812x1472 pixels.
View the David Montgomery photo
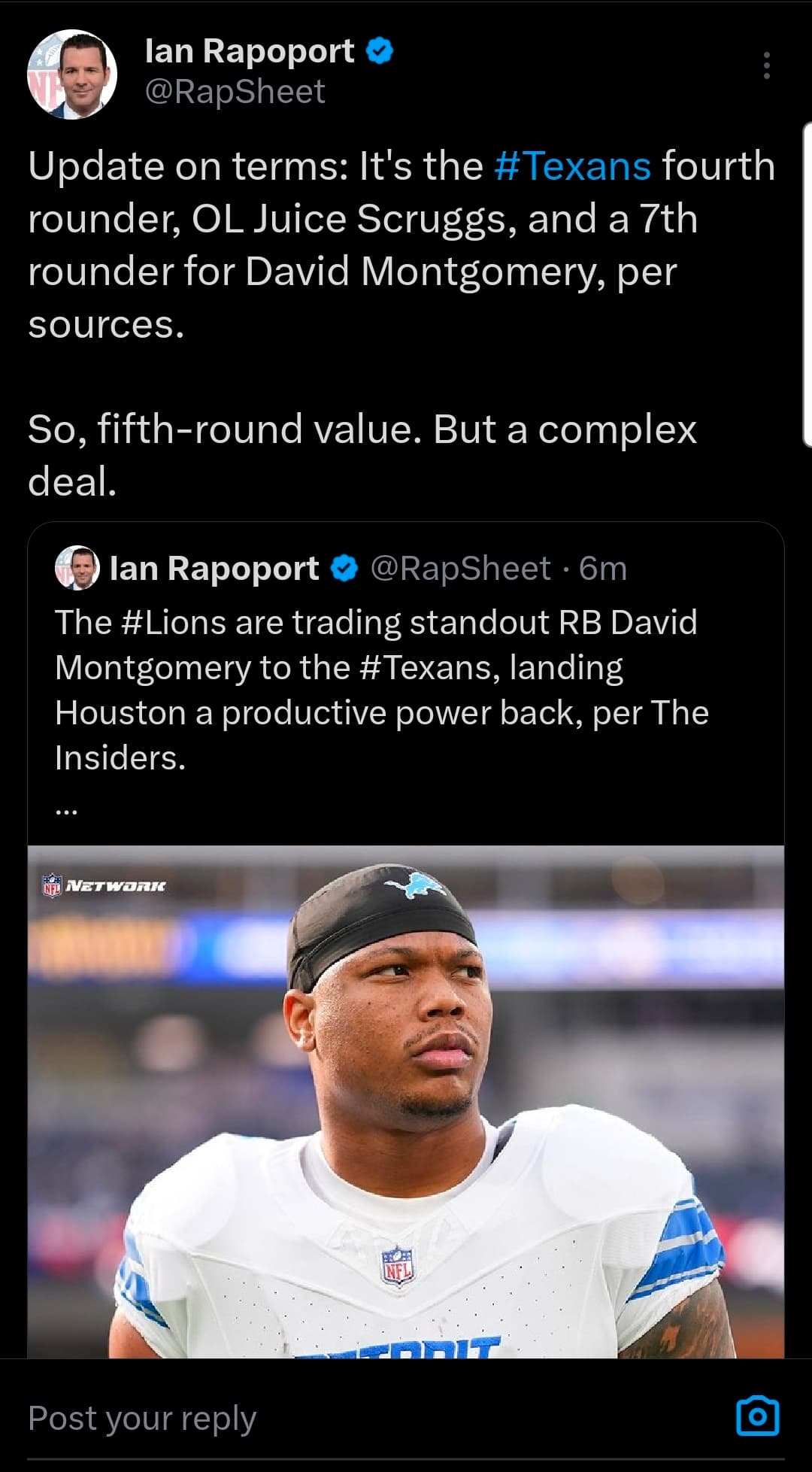click(x=406, y=1100)
